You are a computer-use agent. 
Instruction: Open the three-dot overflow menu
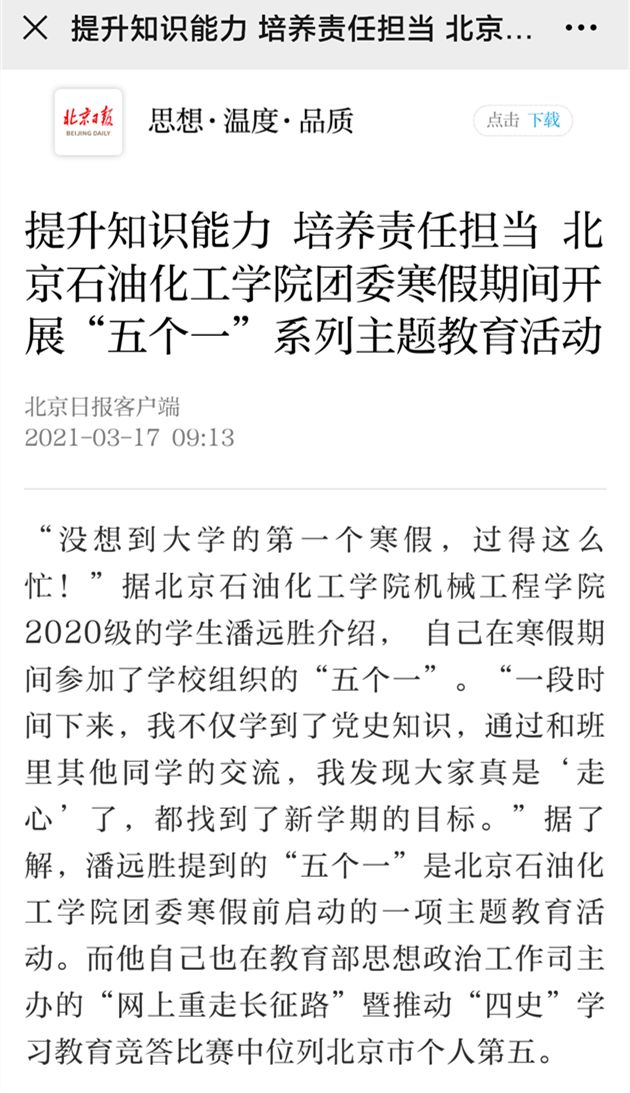pos(581,29)
